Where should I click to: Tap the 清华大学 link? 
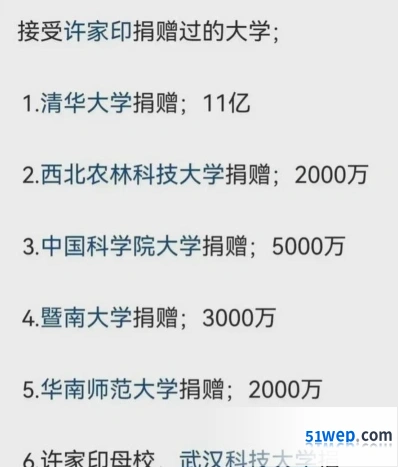(x=87, y=103)
